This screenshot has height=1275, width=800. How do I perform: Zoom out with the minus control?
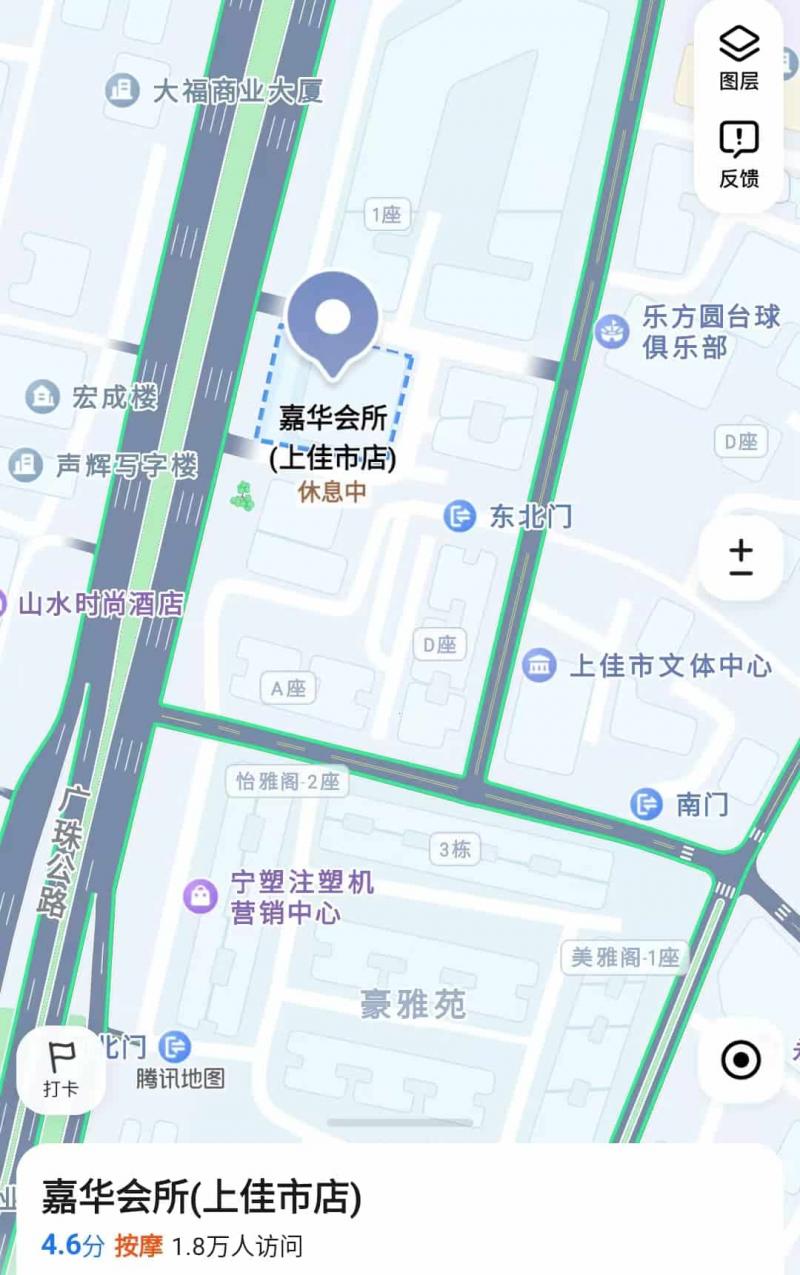(x=740, y=575)
